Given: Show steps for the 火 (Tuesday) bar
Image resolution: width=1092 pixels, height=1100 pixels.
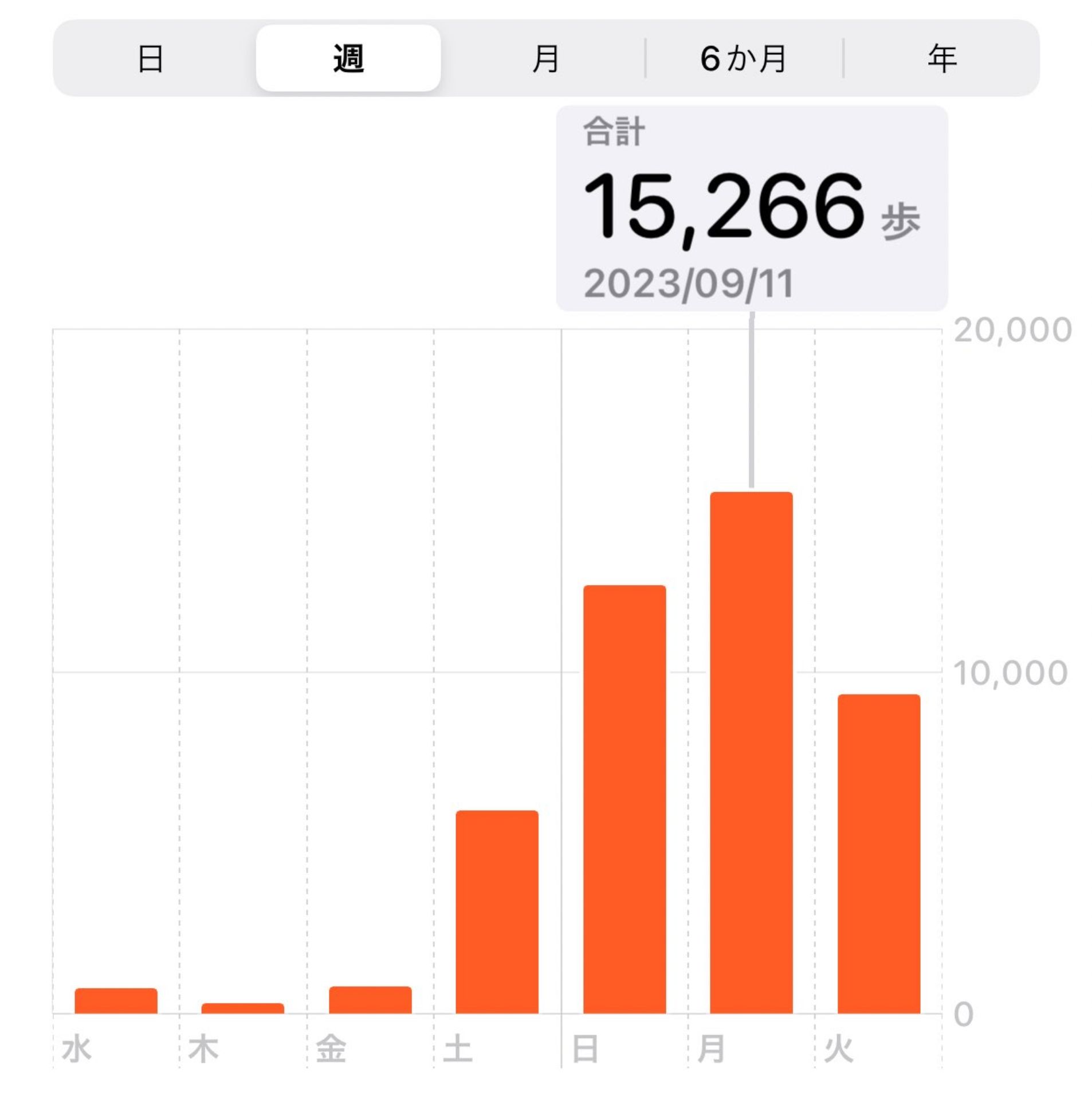Looking at the screenshot, I should pyautogui.click(x=878, y=854).
